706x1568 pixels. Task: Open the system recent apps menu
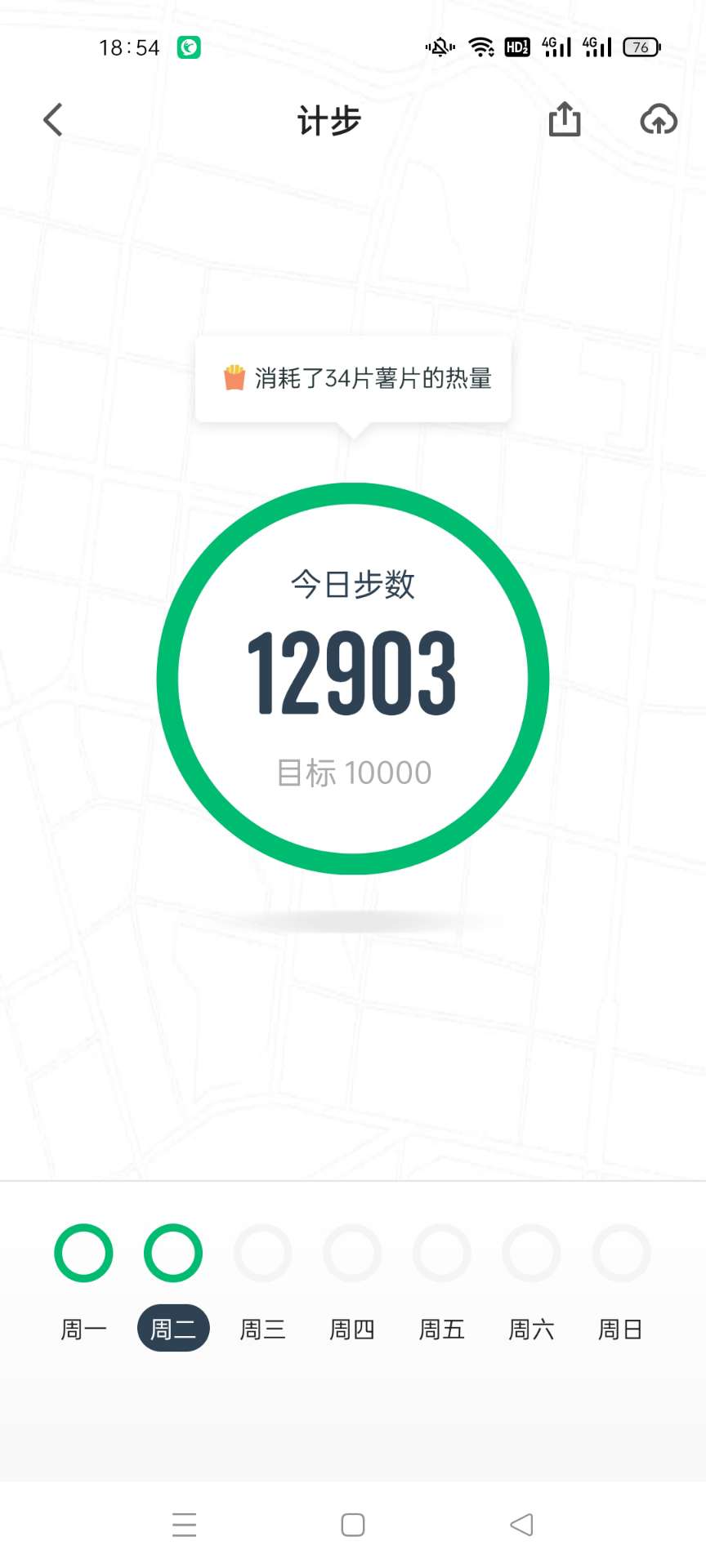point(185,1525)
